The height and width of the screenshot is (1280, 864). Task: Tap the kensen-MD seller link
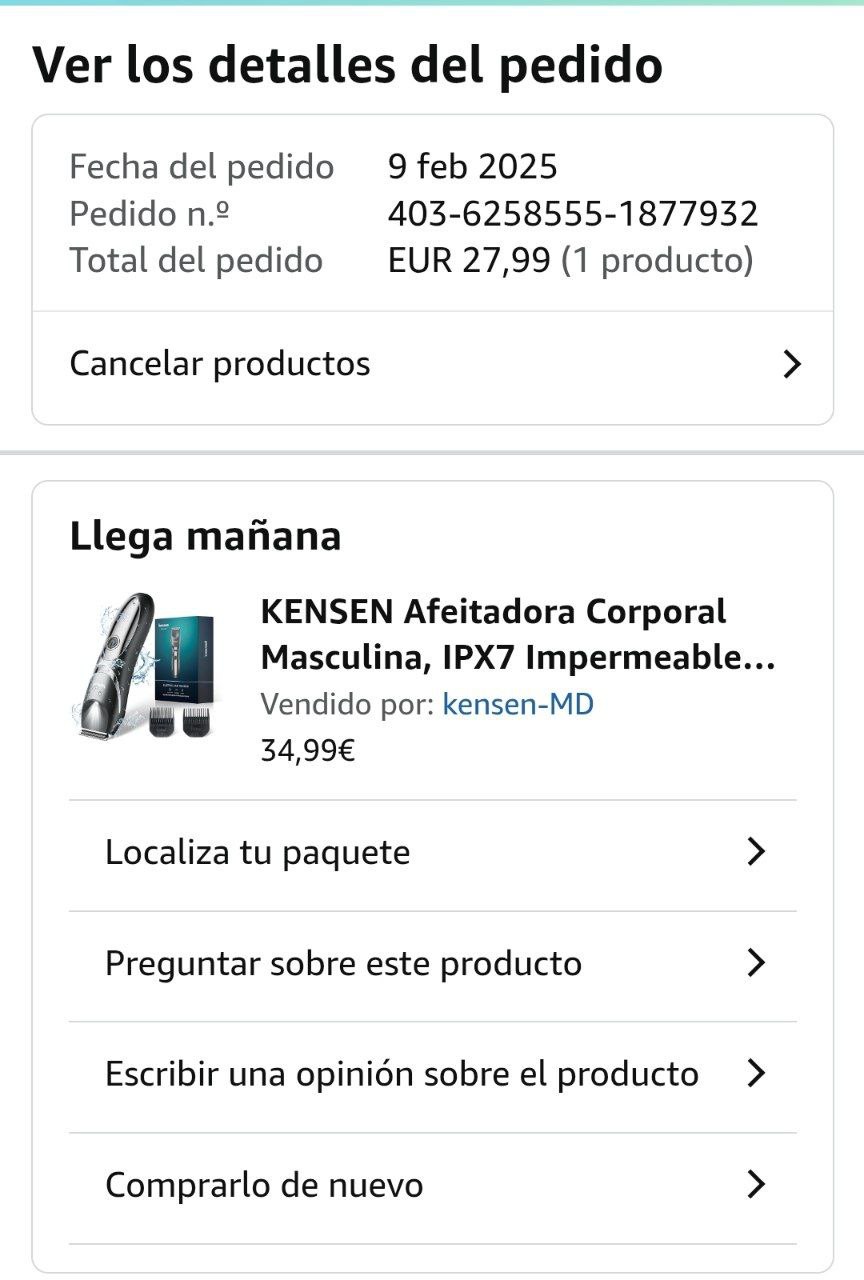[x=518, y=705]
